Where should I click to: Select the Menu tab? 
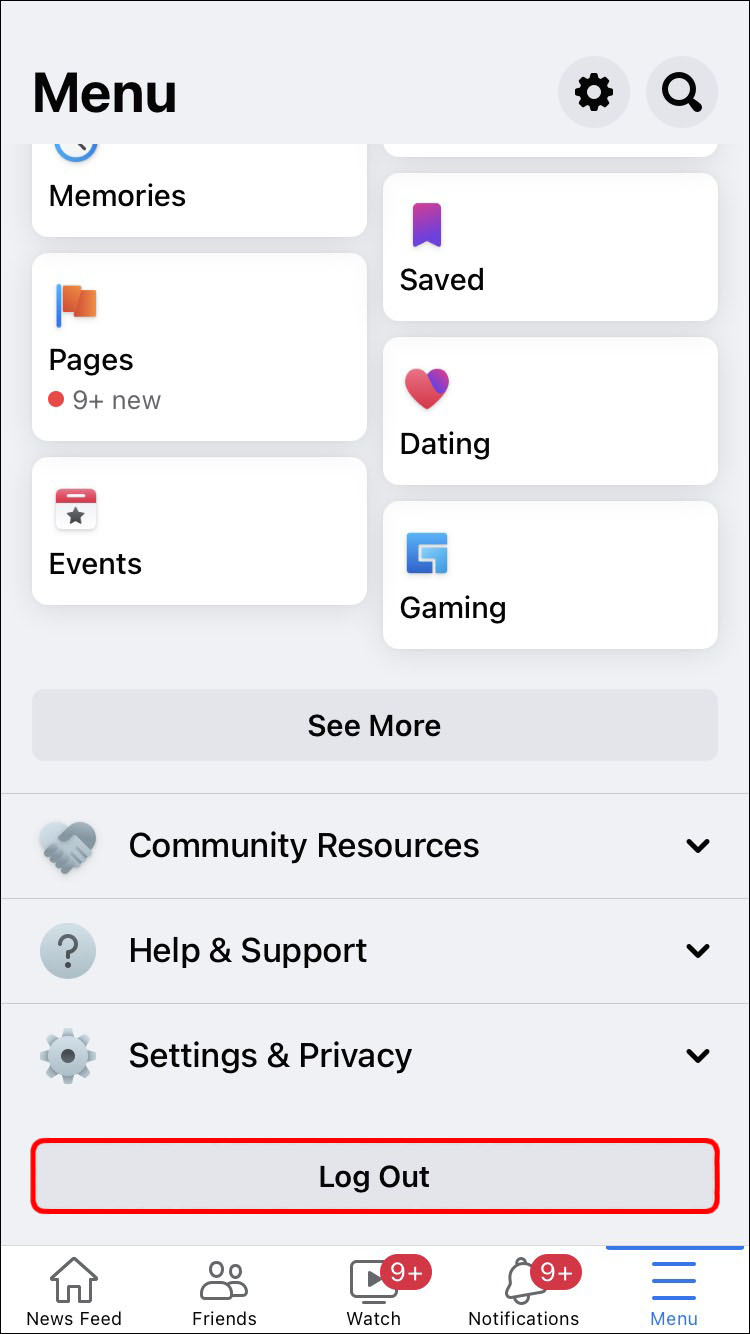click(x=674, y=1292)
